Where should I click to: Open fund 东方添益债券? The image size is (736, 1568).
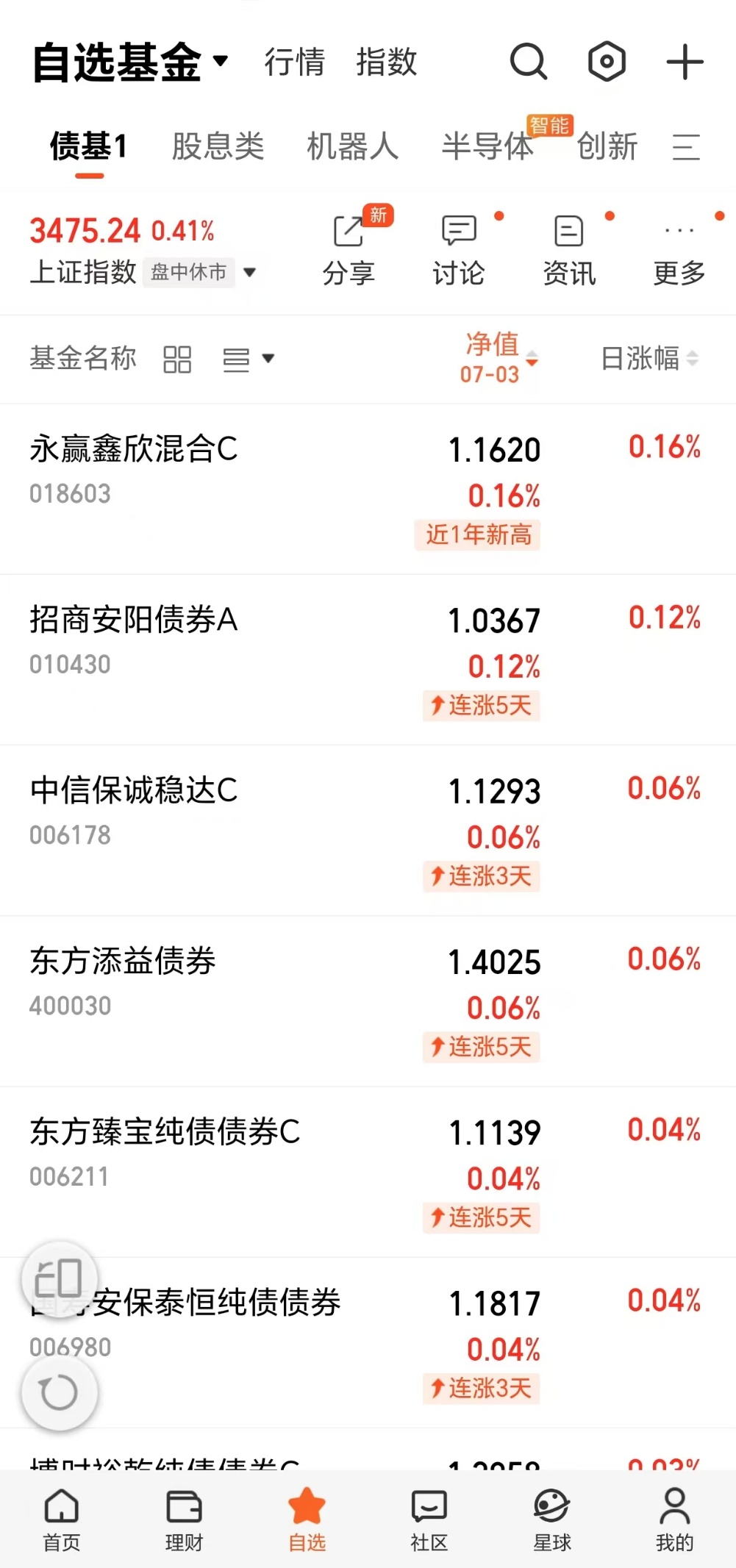coord(368,1001)
